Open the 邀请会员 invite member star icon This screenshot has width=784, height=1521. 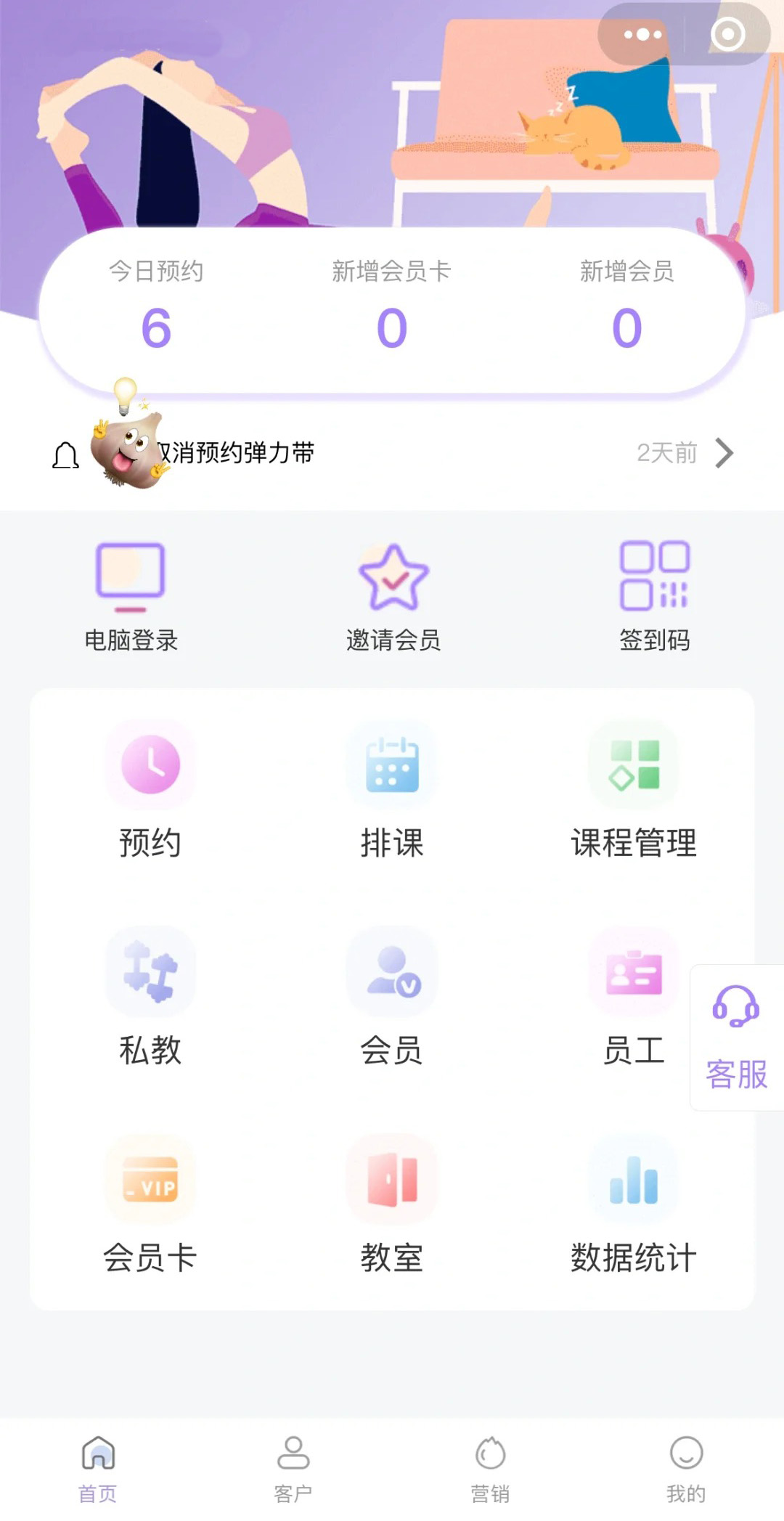pyautogui.click(x=392, y=576)
